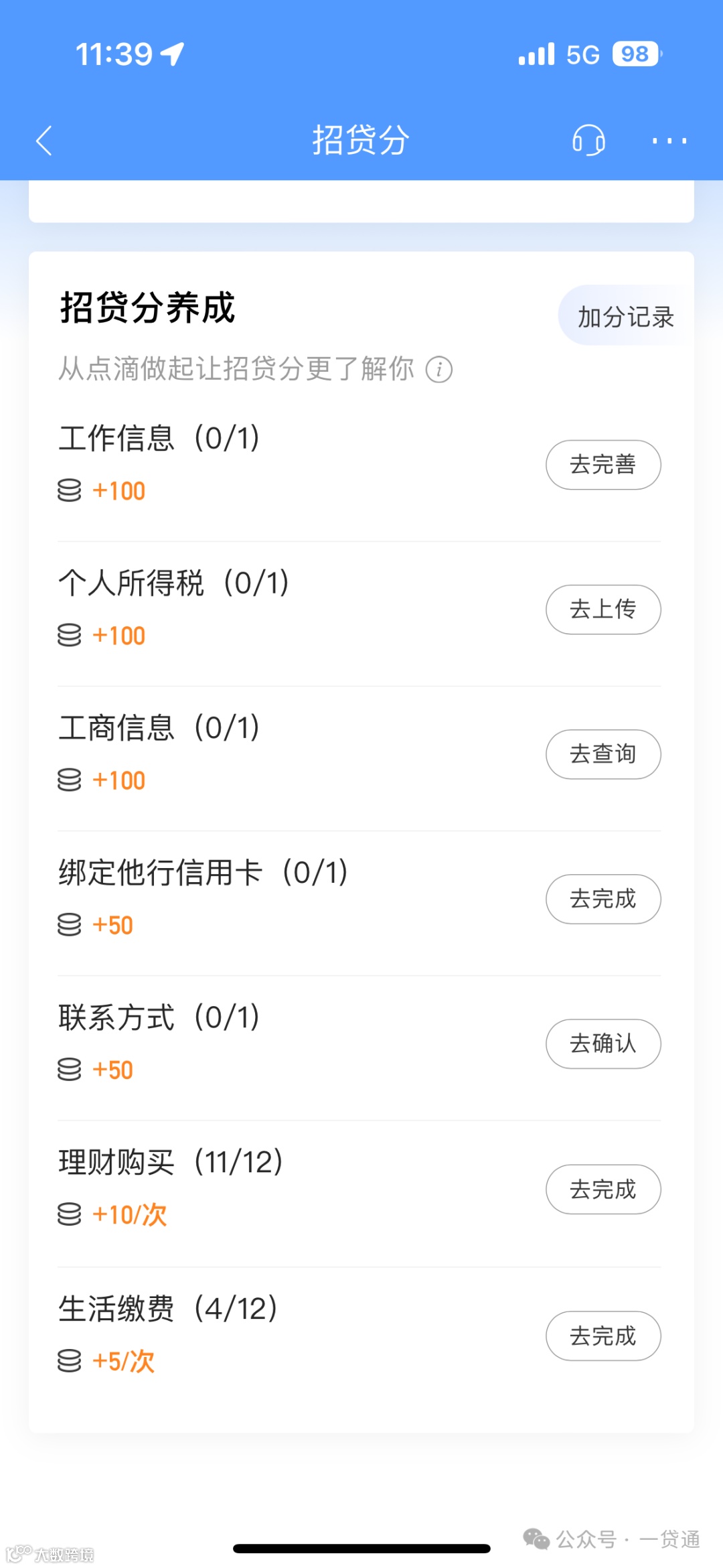Open 加分记录 score history

click(x=625, y=317)
